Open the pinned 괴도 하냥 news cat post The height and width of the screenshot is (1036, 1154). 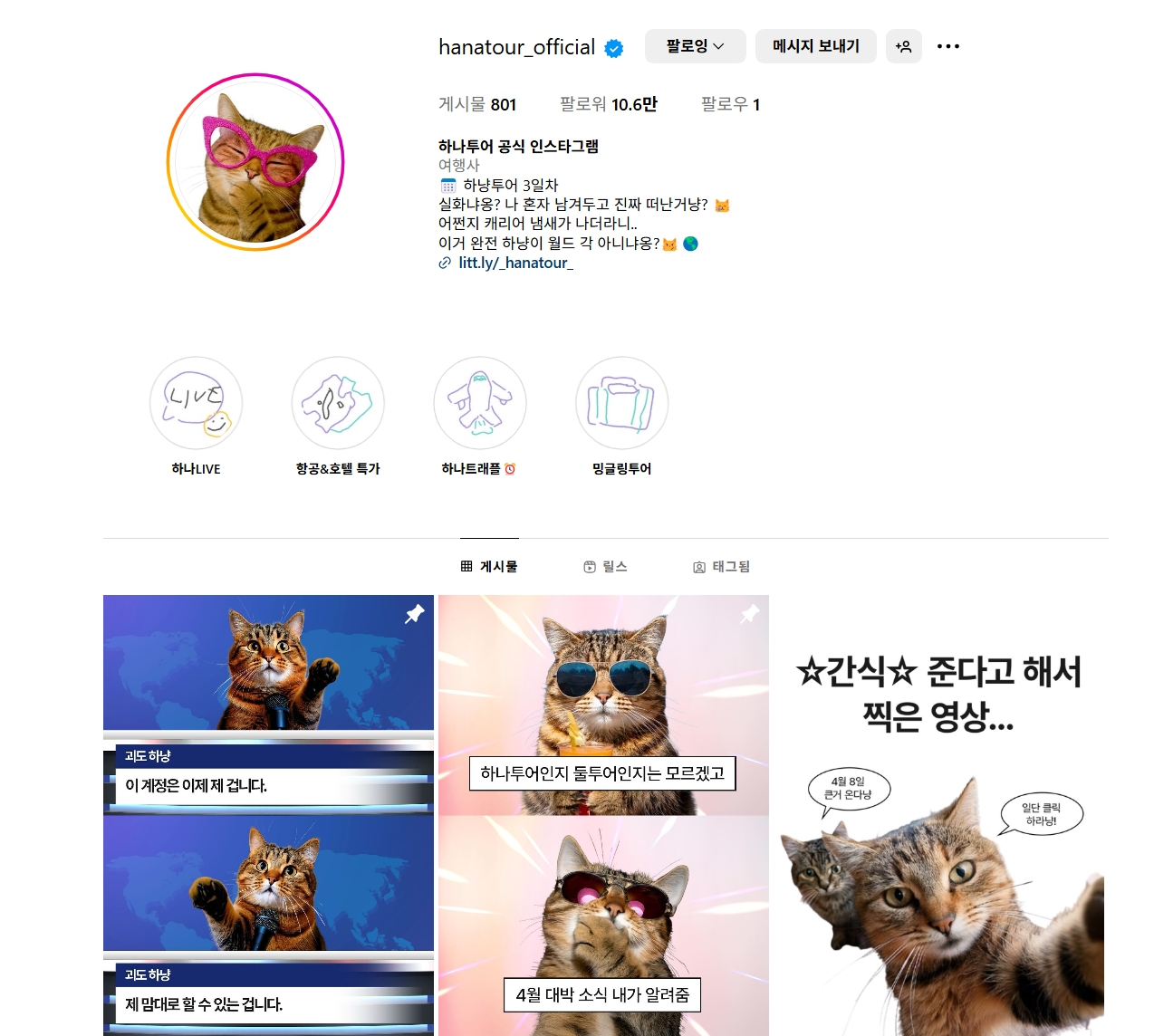pos(268,815)
